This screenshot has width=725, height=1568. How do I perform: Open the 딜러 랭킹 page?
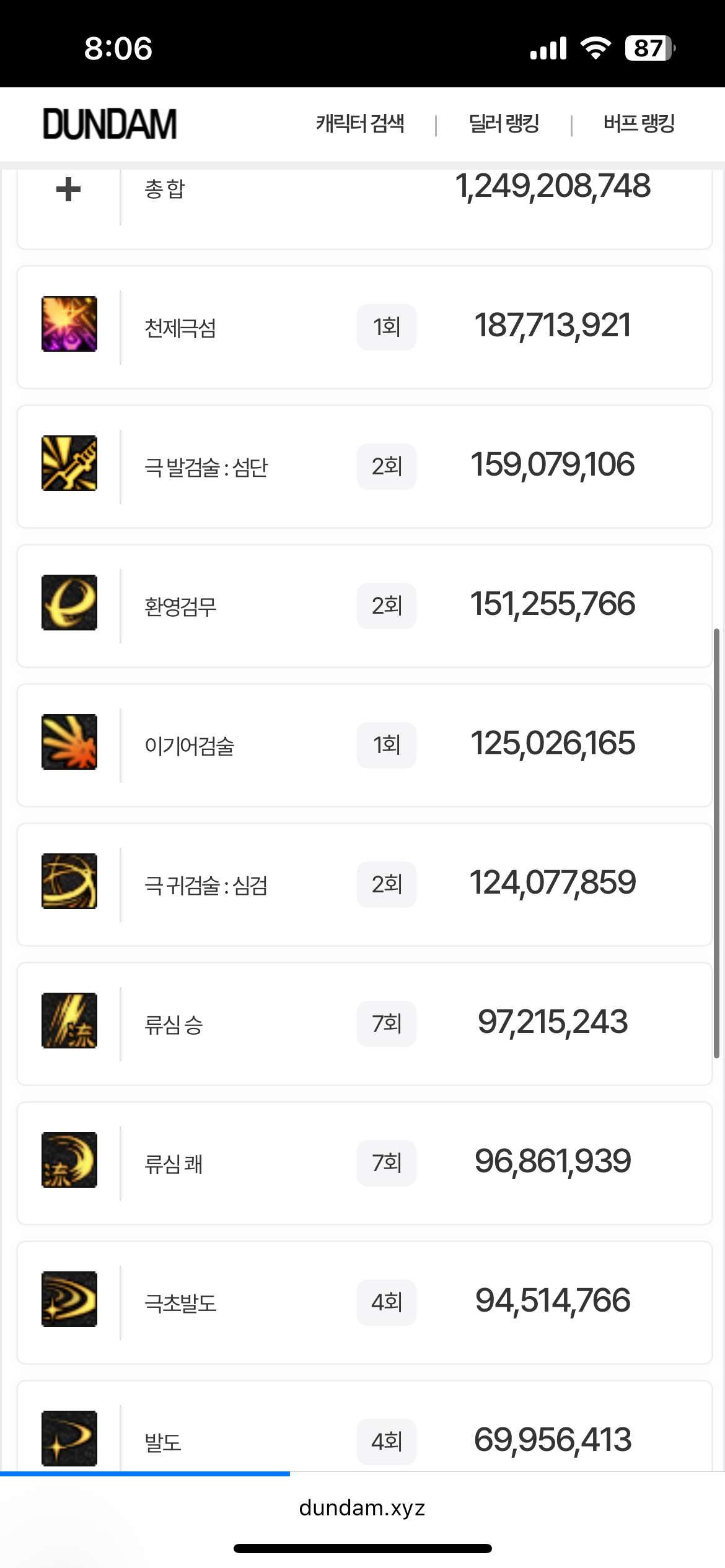pyautogui.click(x=504, y=124)
